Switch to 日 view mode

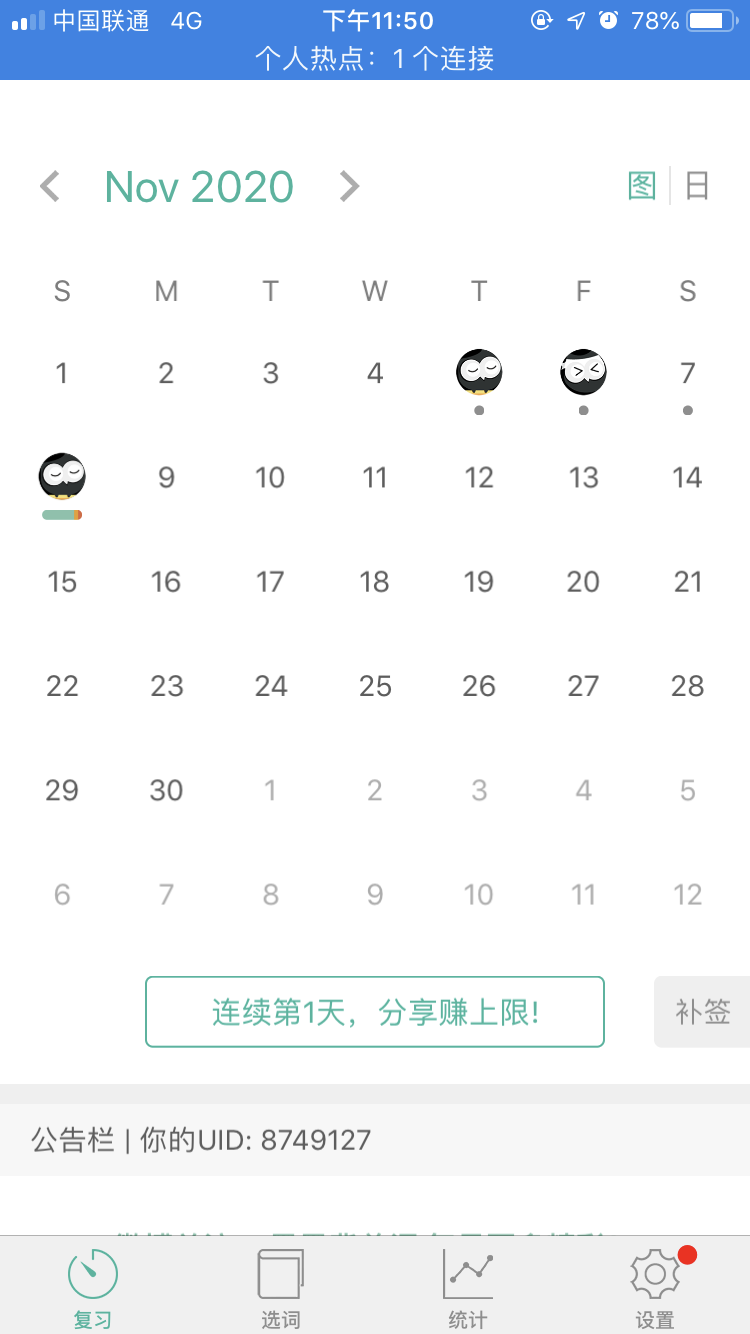pyautogui.click(x=697, y=186)
